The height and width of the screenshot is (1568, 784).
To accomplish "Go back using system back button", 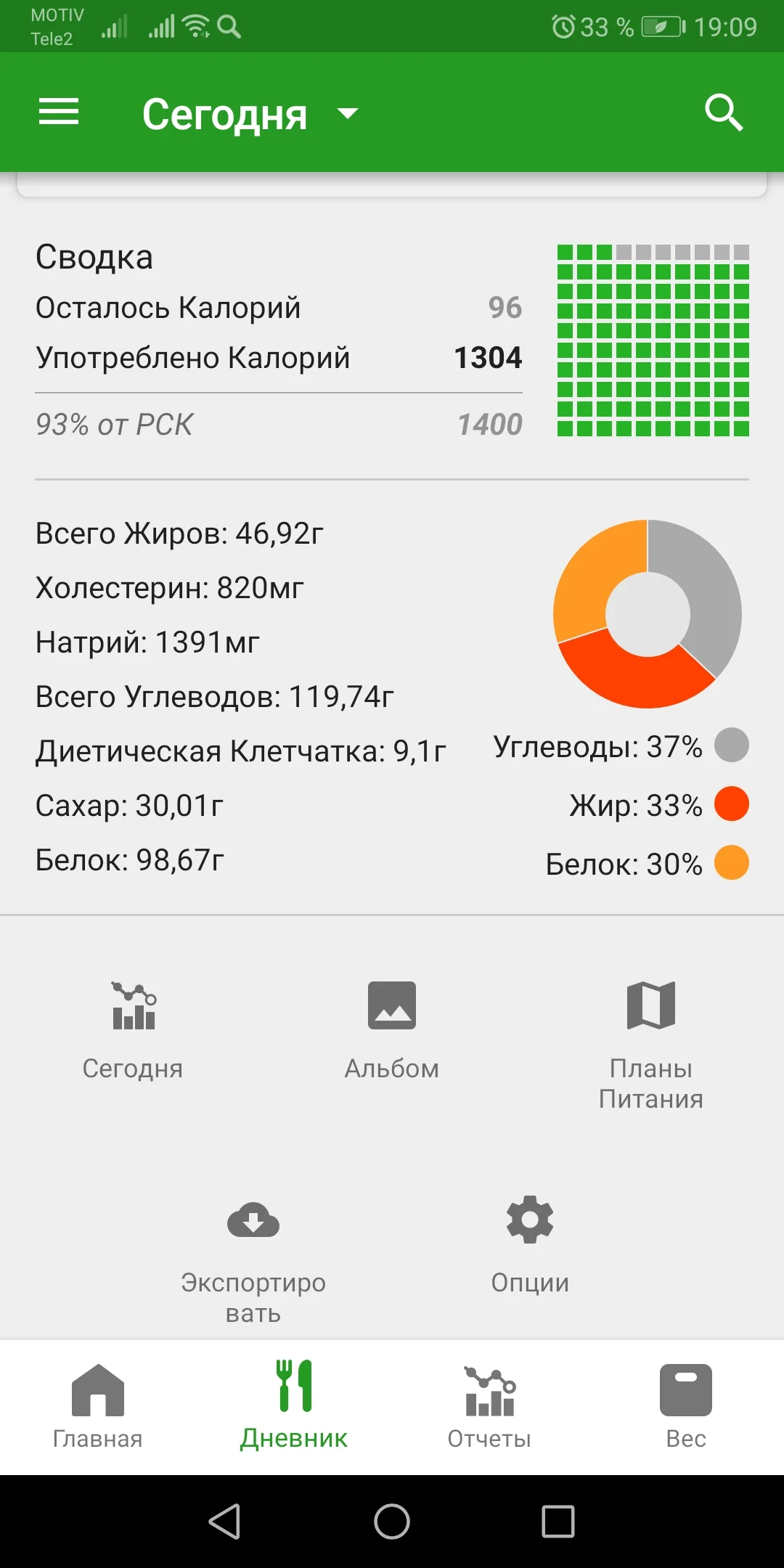I will pos(225,1522).
